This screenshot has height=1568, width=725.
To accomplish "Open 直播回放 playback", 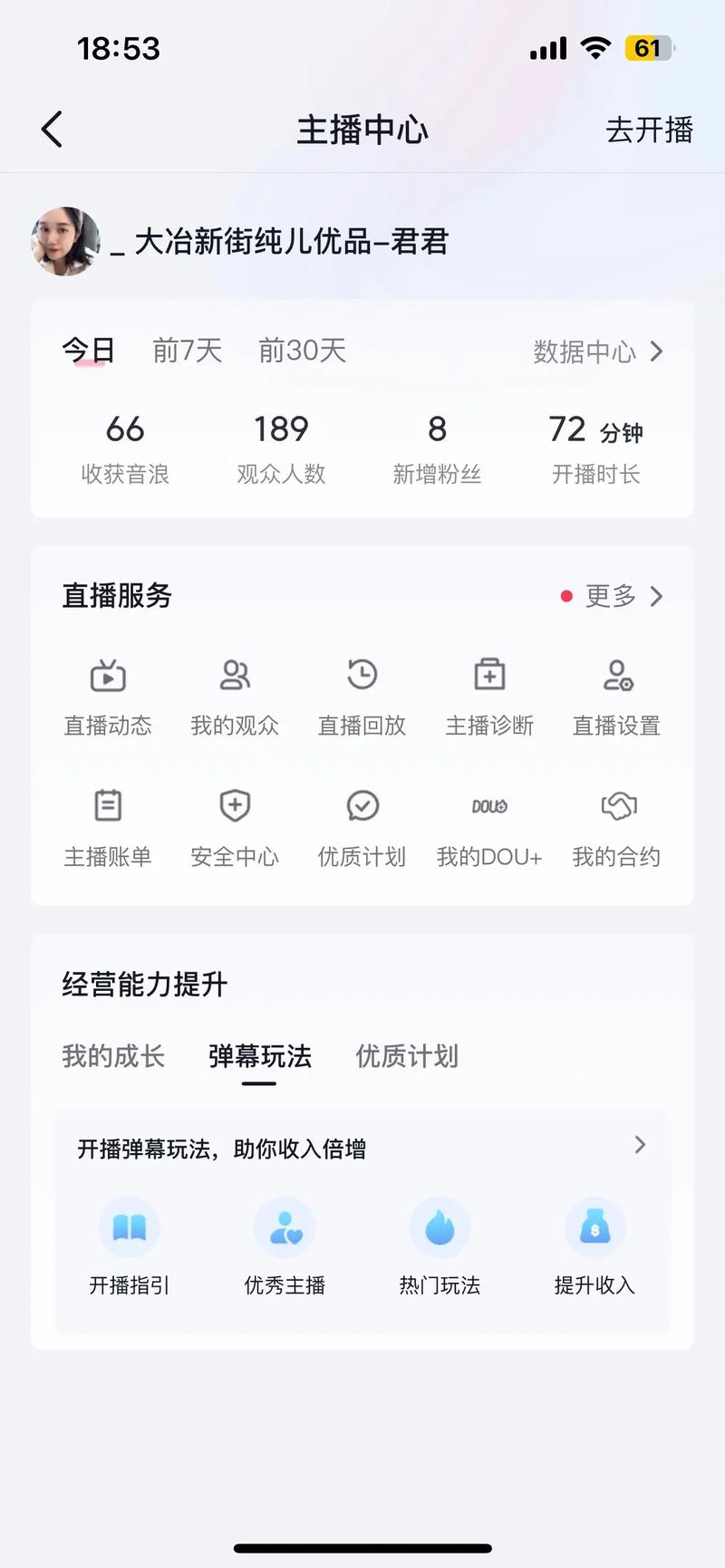I will click(x=362, y=696).
